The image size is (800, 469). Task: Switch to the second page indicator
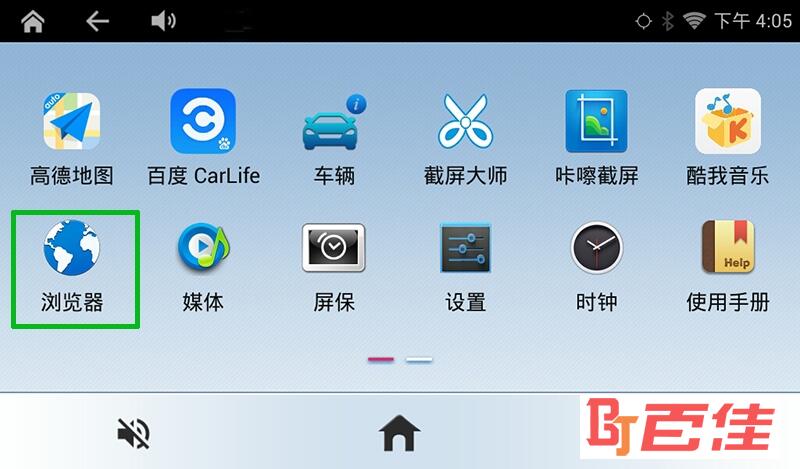click(419, 359)
